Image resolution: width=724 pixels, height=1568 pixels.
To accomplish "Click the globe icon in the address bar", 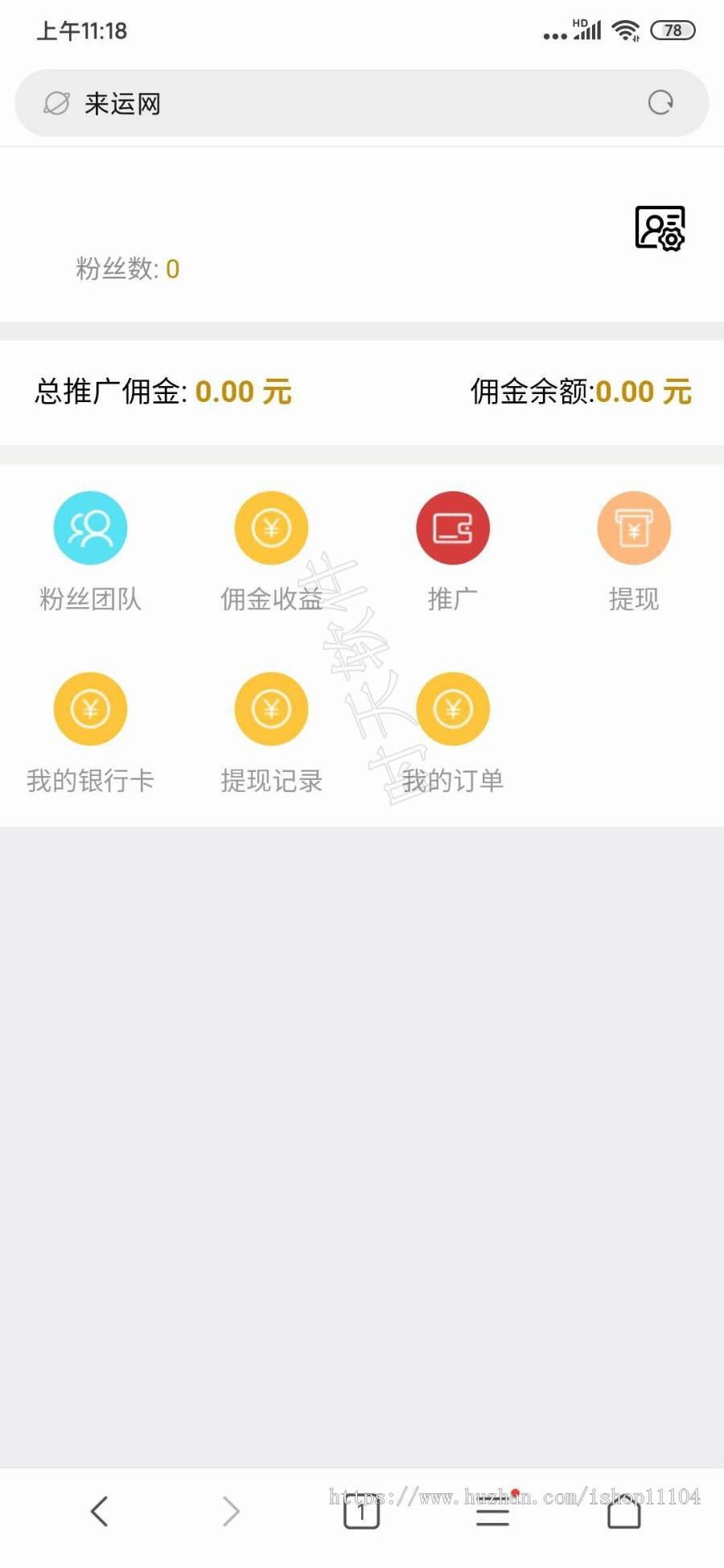I will tap(56, 103).
